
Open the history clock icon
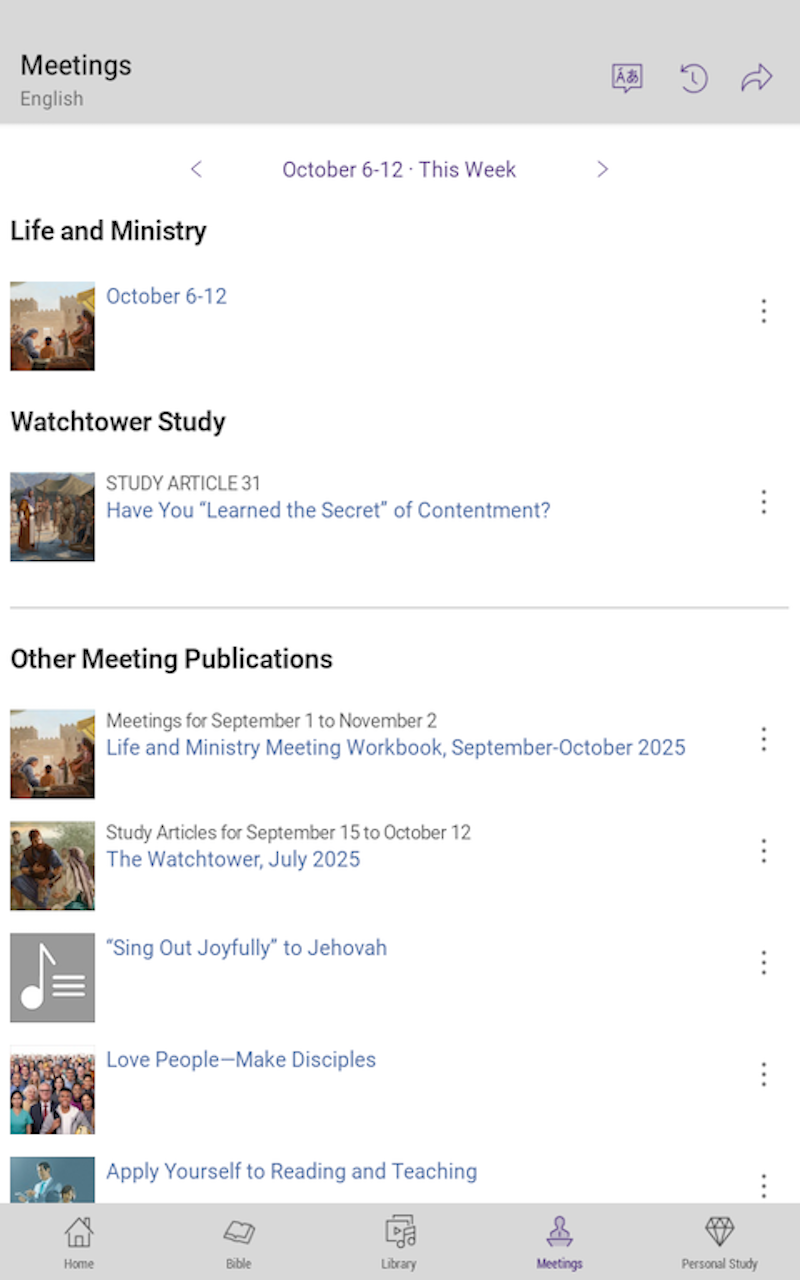[x=693, y=77]
